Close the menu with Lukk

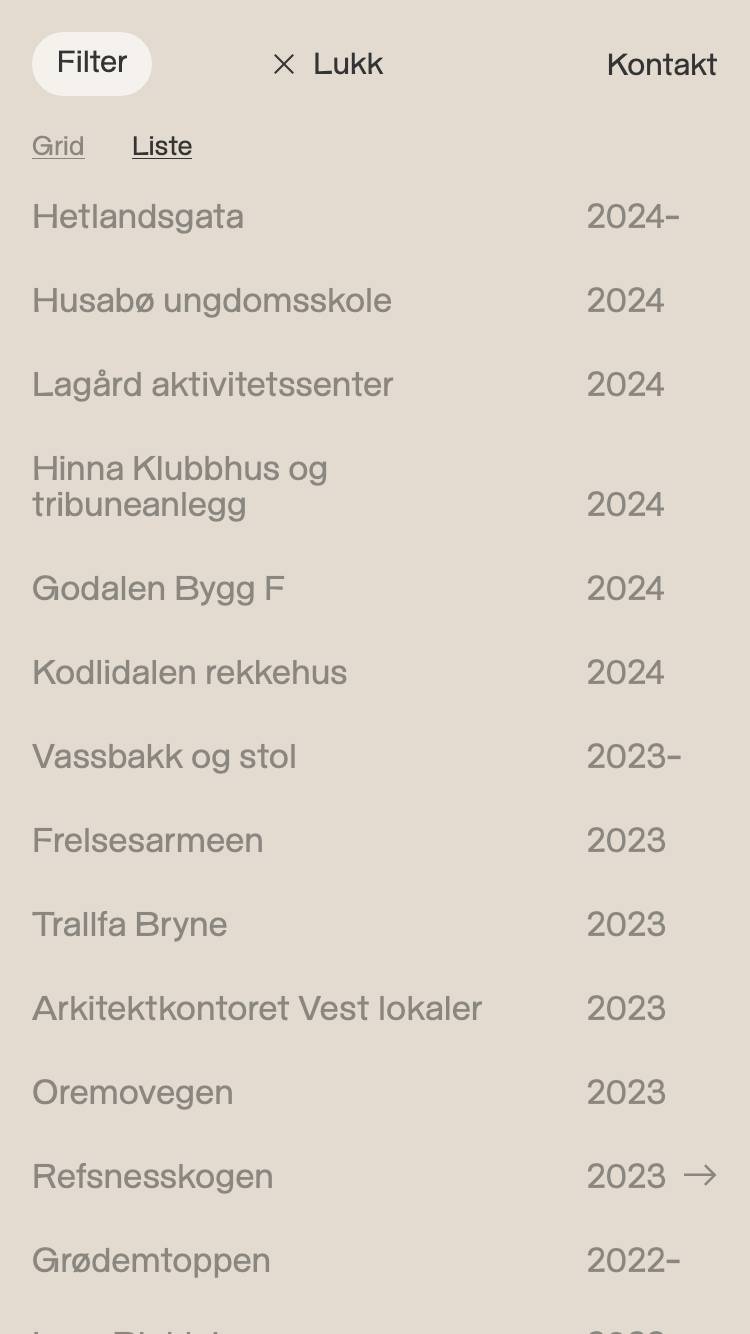pyautogui.click(x=328, y=64)
